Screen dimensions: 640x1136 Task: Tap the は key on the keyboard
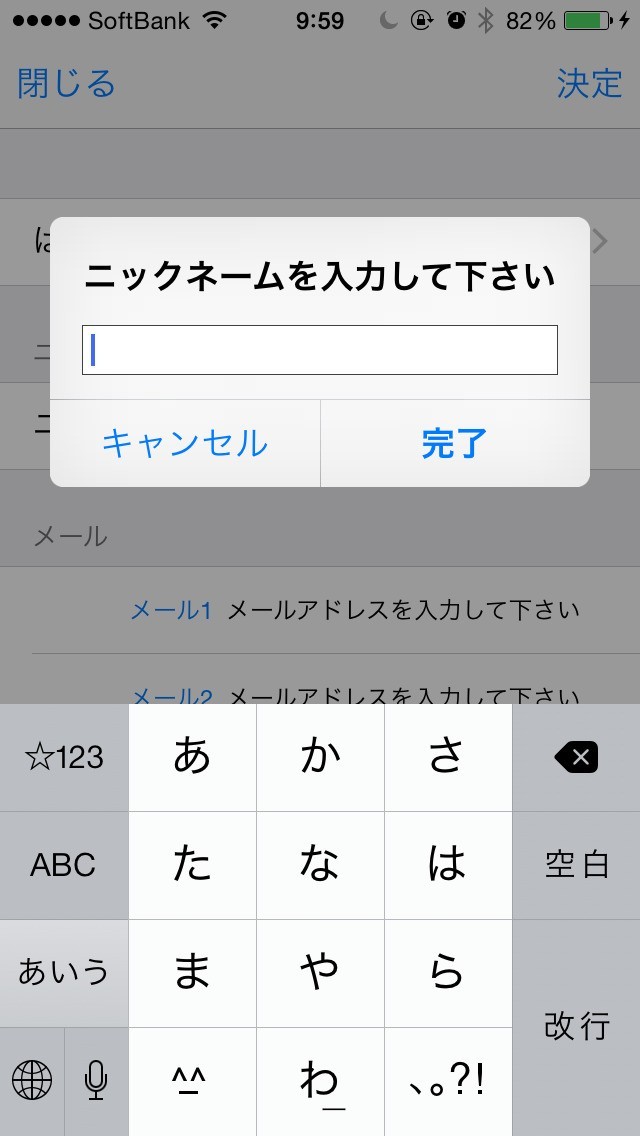[447, 865]
